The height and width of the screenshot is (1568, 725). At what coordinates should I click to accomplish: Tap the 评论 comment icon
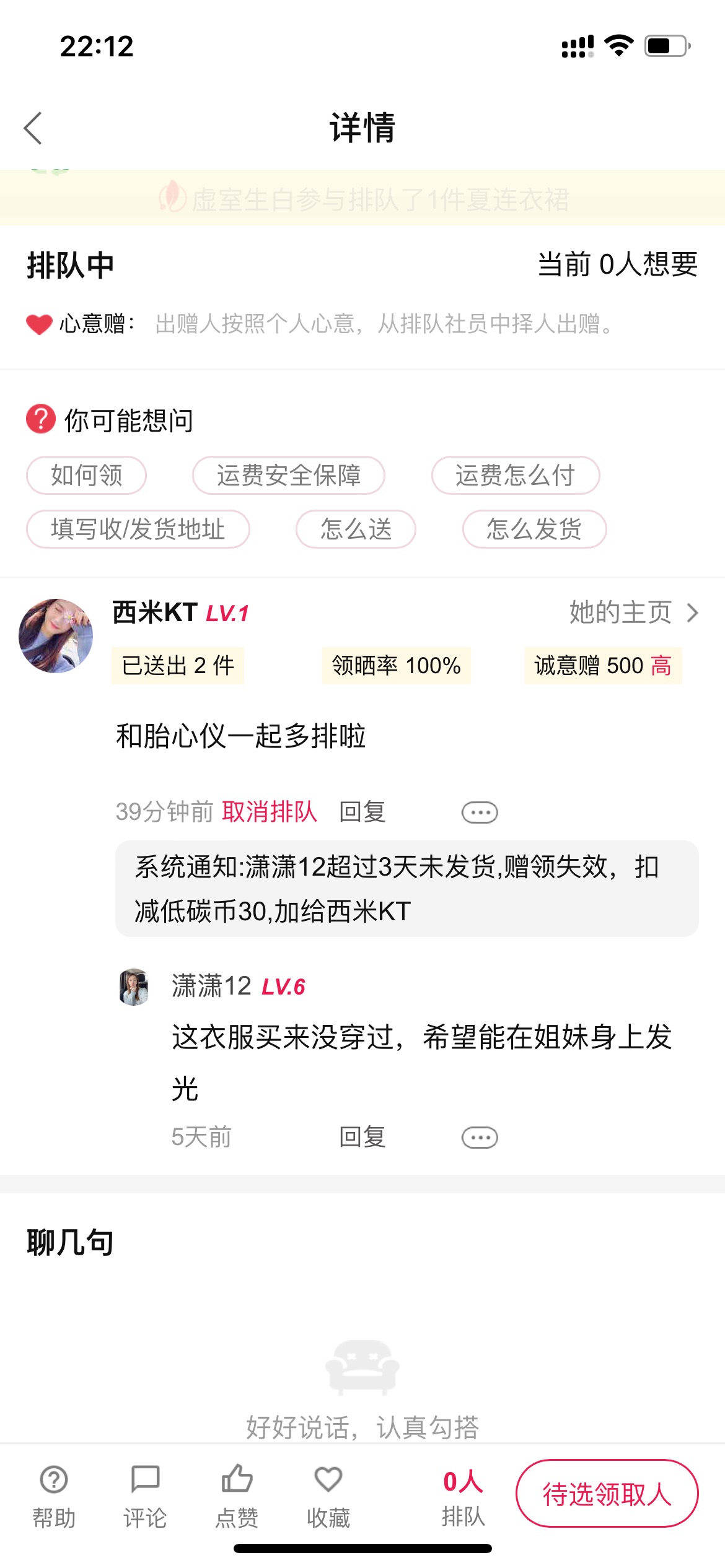pos(145,1496)
